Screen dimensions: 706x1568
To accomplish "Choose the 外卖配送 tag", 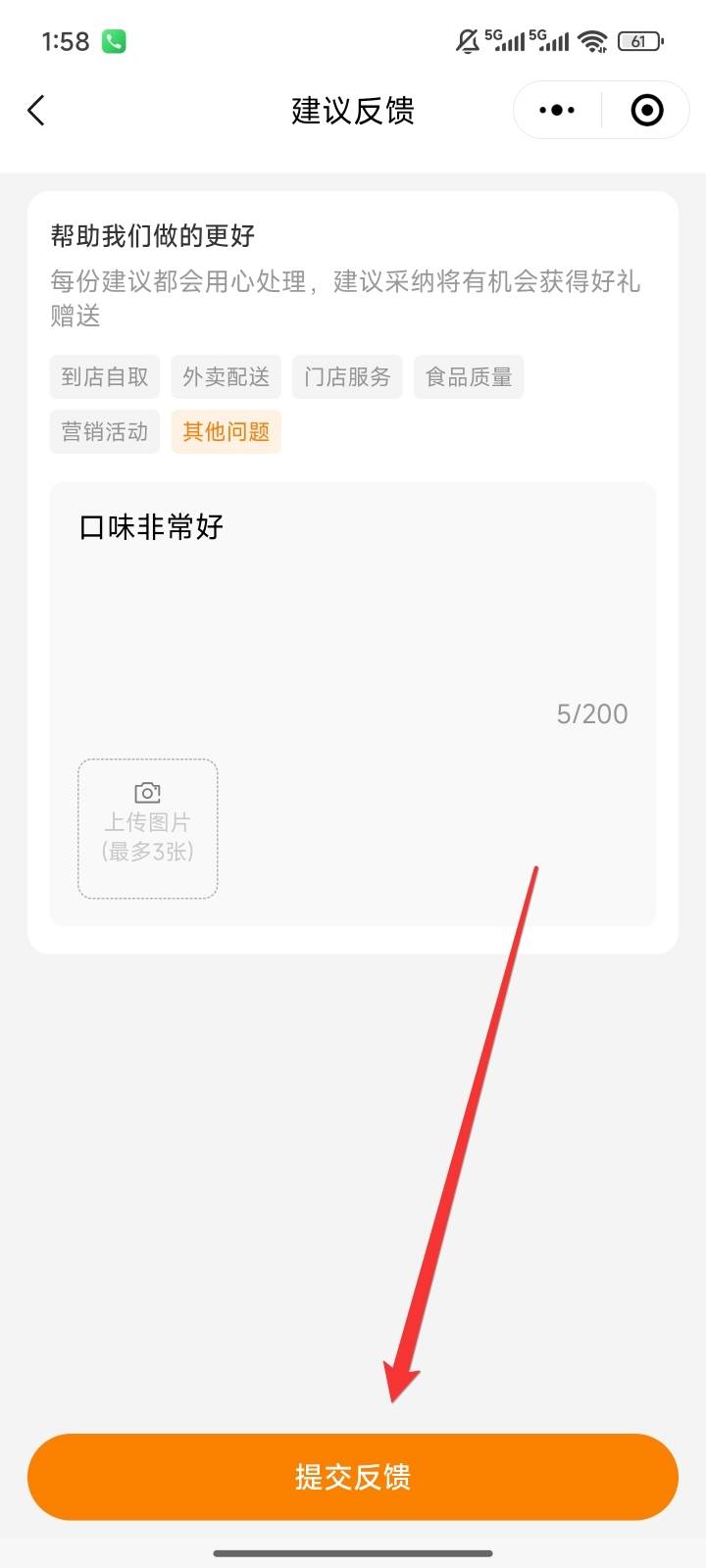I will (x=227, y=377).
